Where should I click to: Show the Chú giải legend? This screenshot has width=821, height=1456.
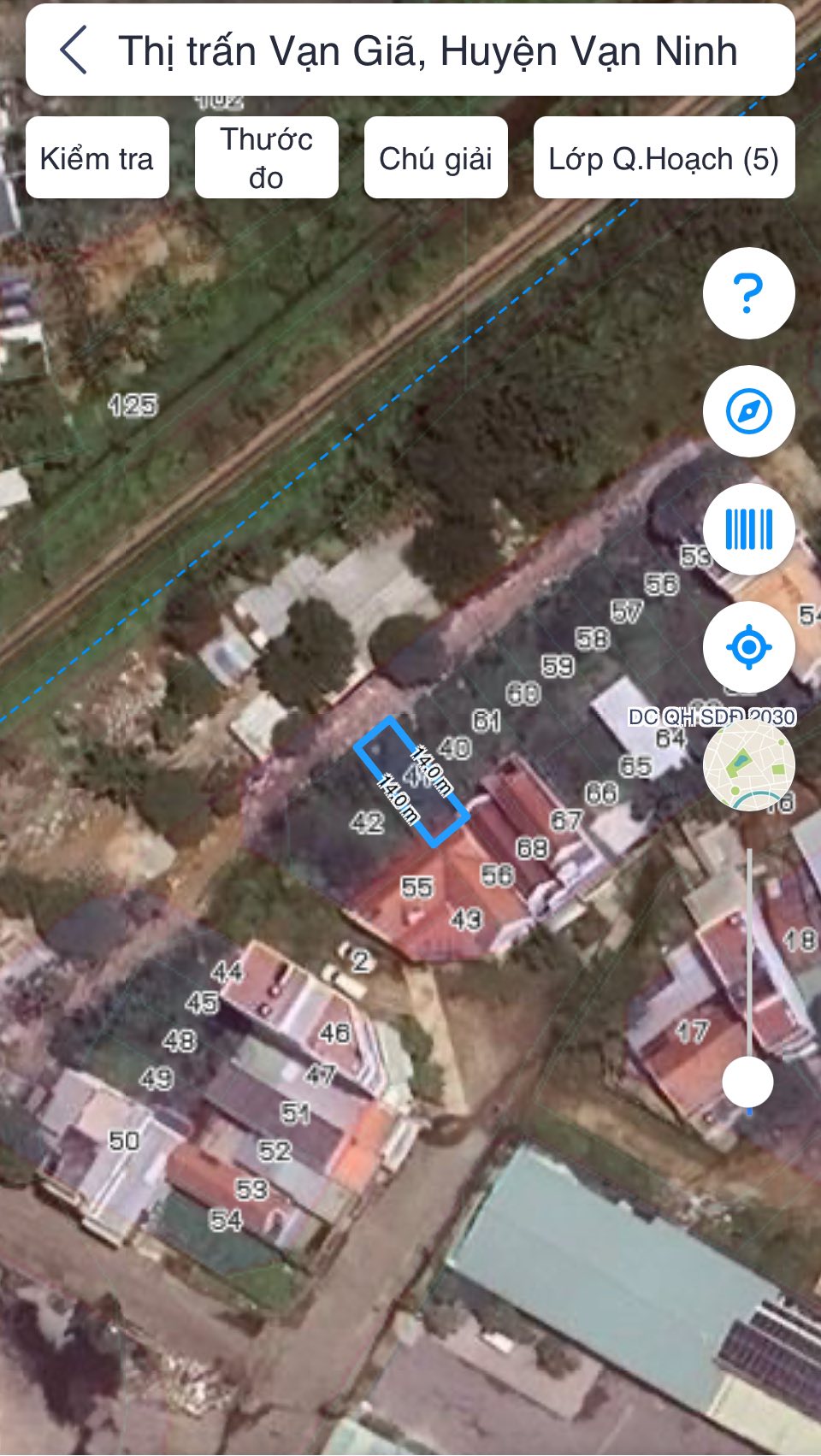click(435, 158)
